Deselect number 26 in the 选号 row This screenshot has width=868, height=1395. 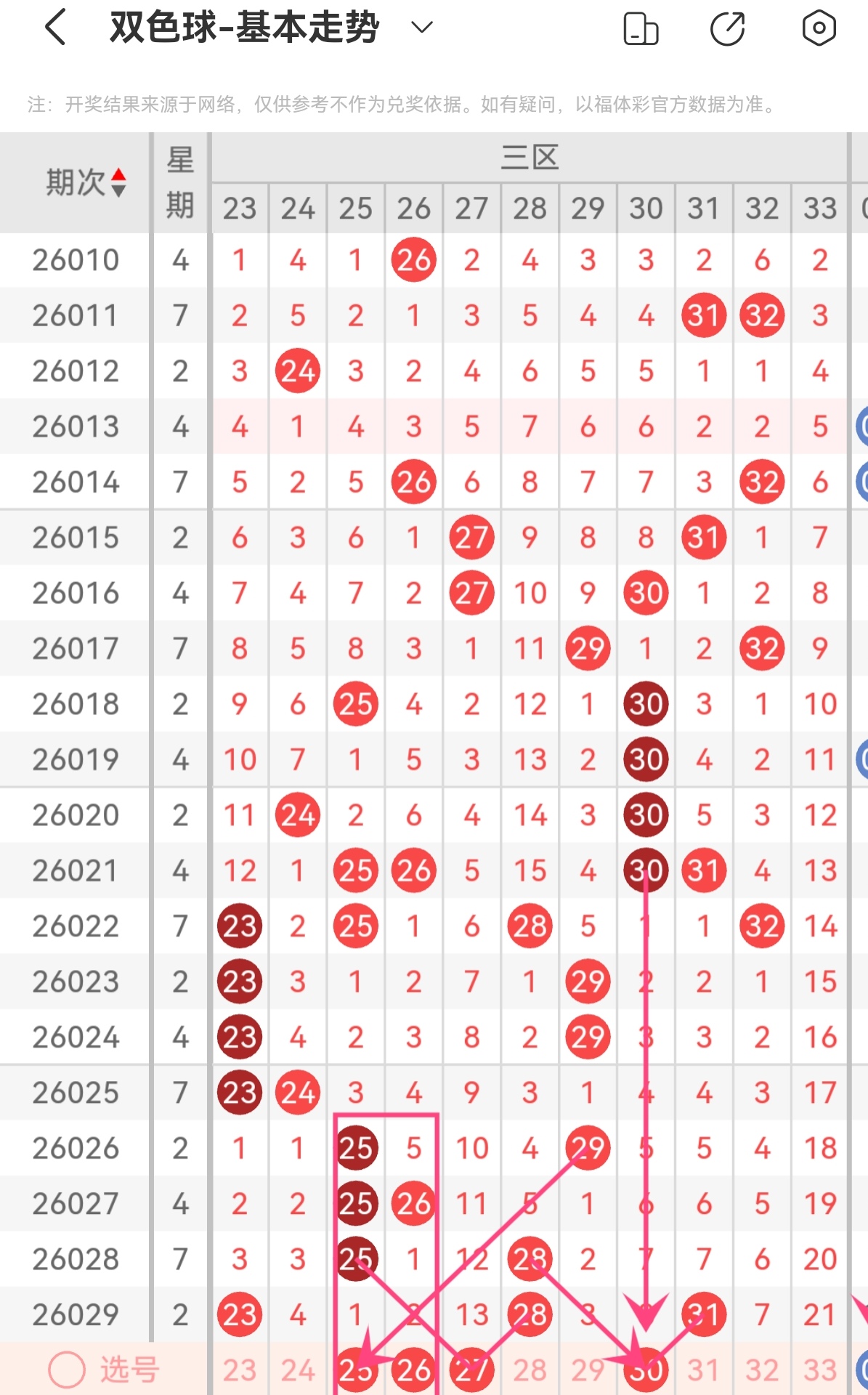tap(414, 1370)
